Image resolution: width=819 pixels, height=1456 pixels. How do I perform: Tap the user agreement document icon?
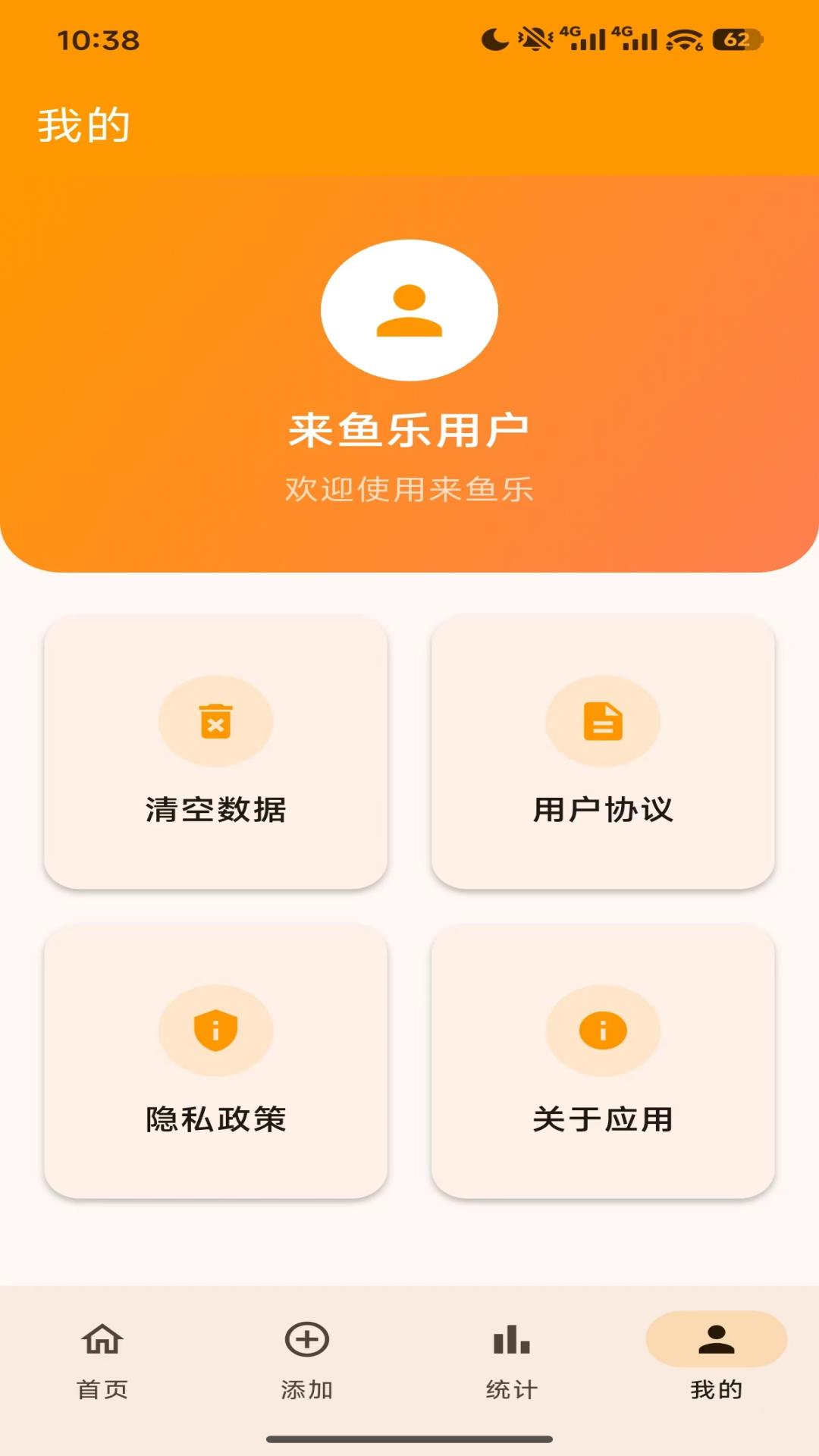click(603, 722)
